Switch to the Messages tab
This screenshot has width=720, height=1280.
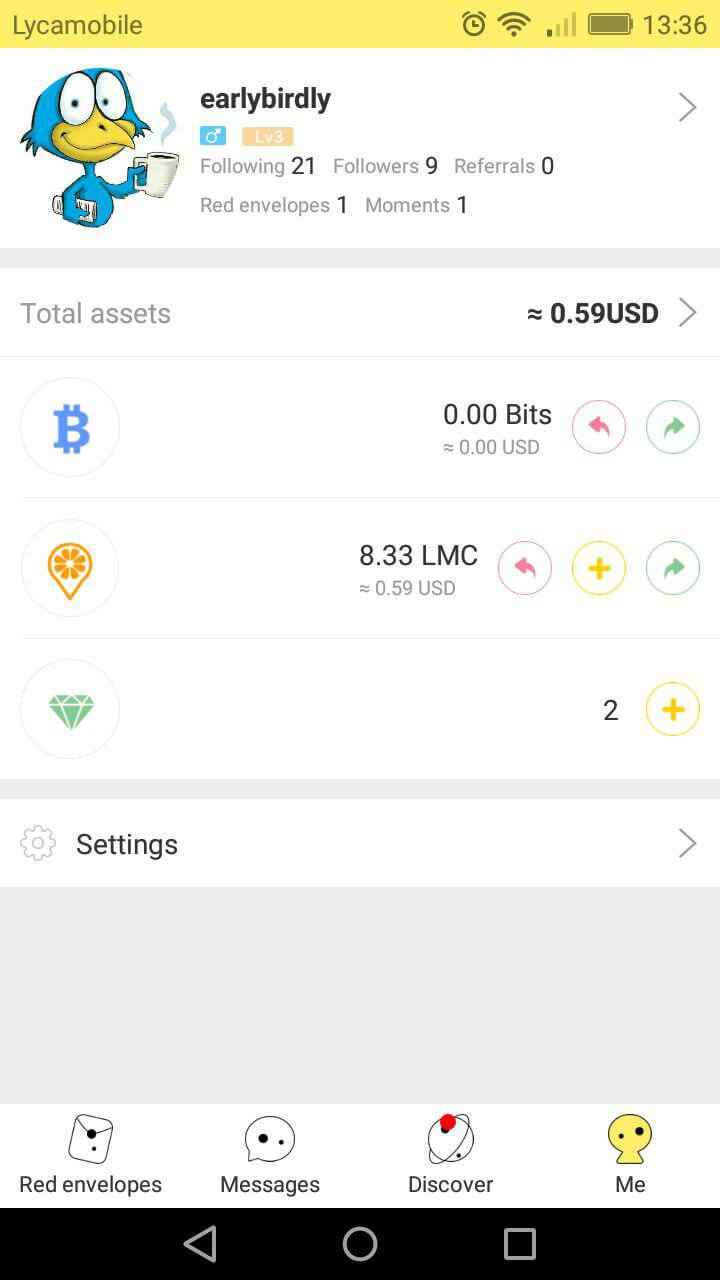tap(270, 1155)
